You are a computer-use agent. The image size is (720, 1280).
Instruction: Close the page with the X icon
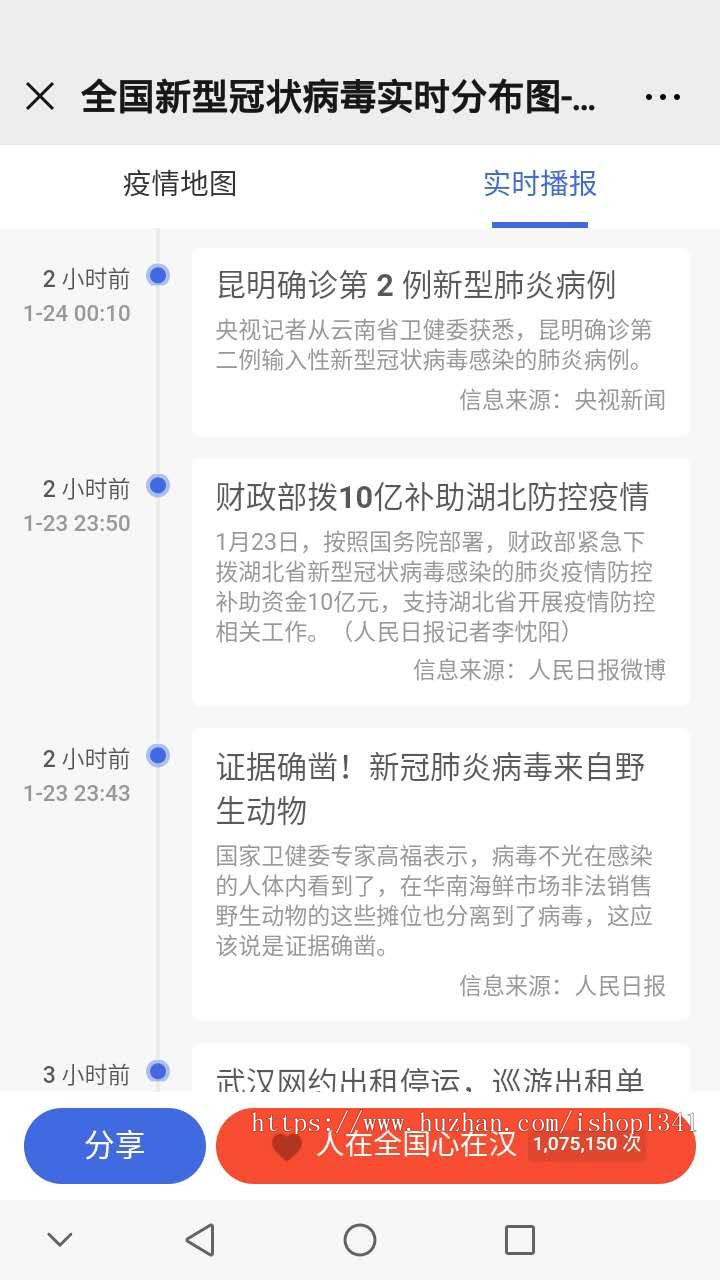40,96
